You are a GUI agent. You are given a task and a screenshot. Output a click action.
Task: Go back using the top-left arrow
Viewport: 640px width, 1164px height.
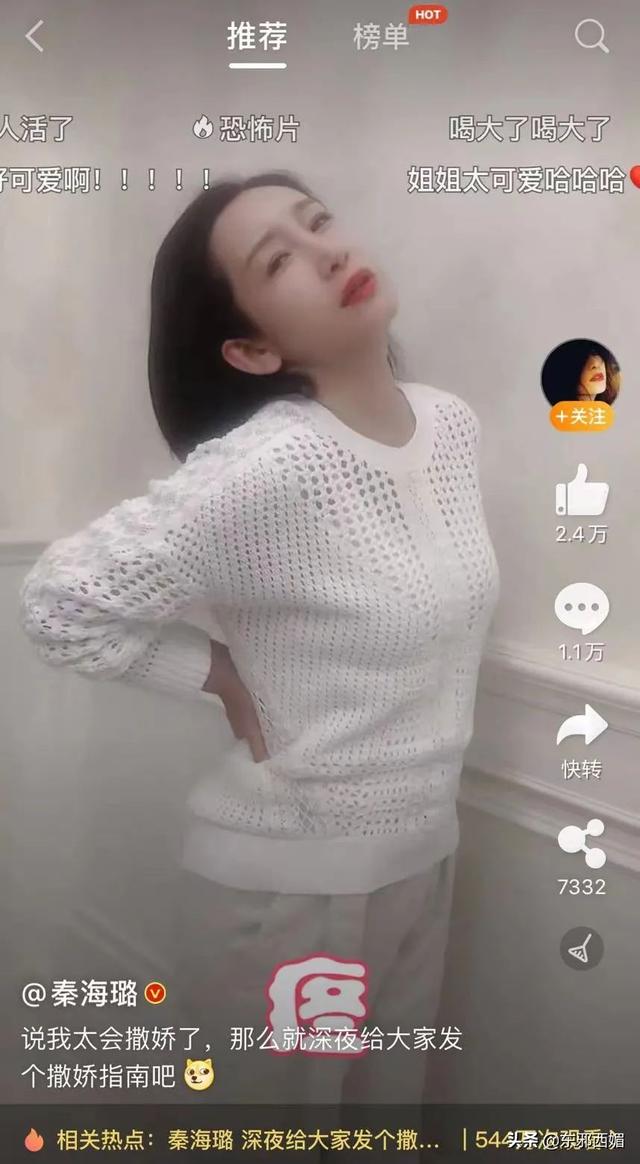click(x=34, y=36)
